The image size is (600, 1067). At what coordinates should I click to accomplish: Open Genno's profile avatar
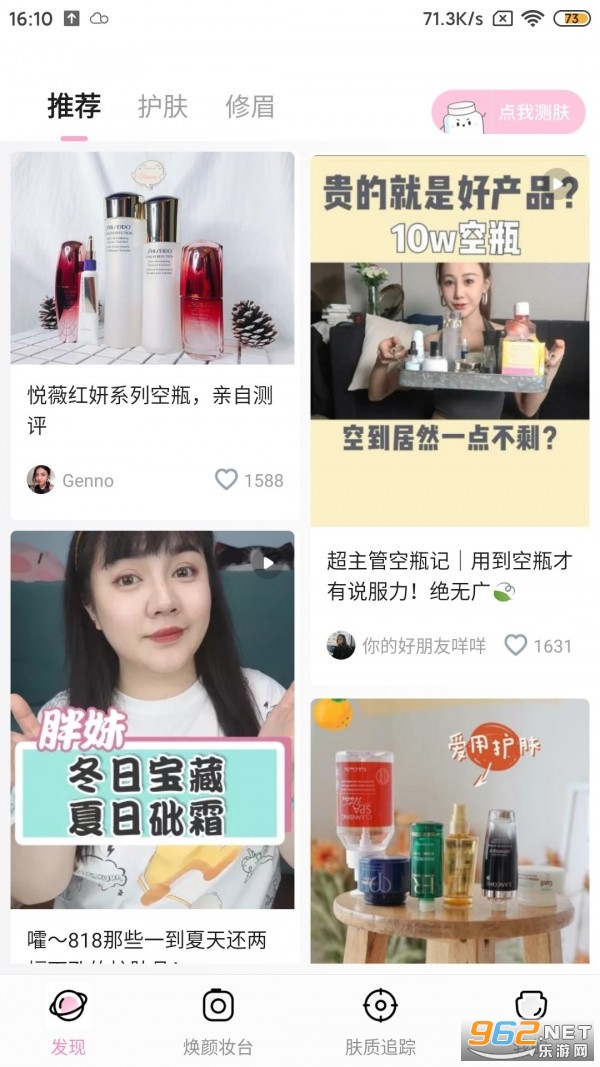(41, 480)
